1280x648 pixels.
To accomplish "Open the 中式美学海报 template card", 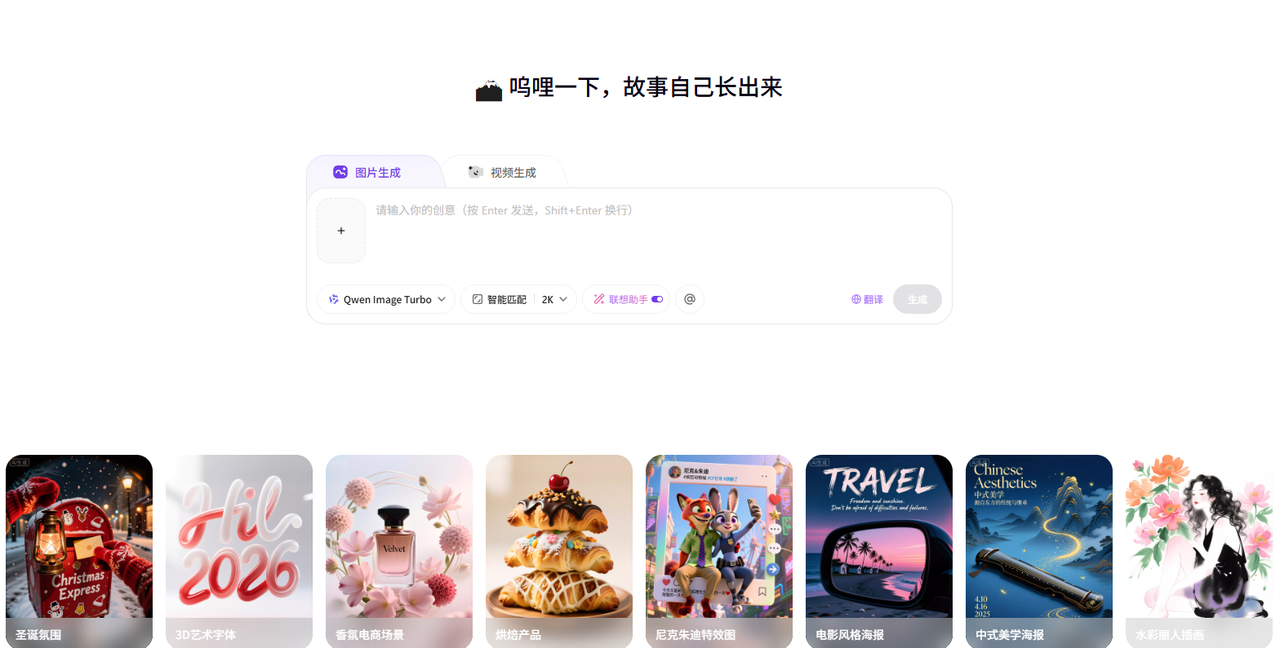I will (x=1039, y=550).
